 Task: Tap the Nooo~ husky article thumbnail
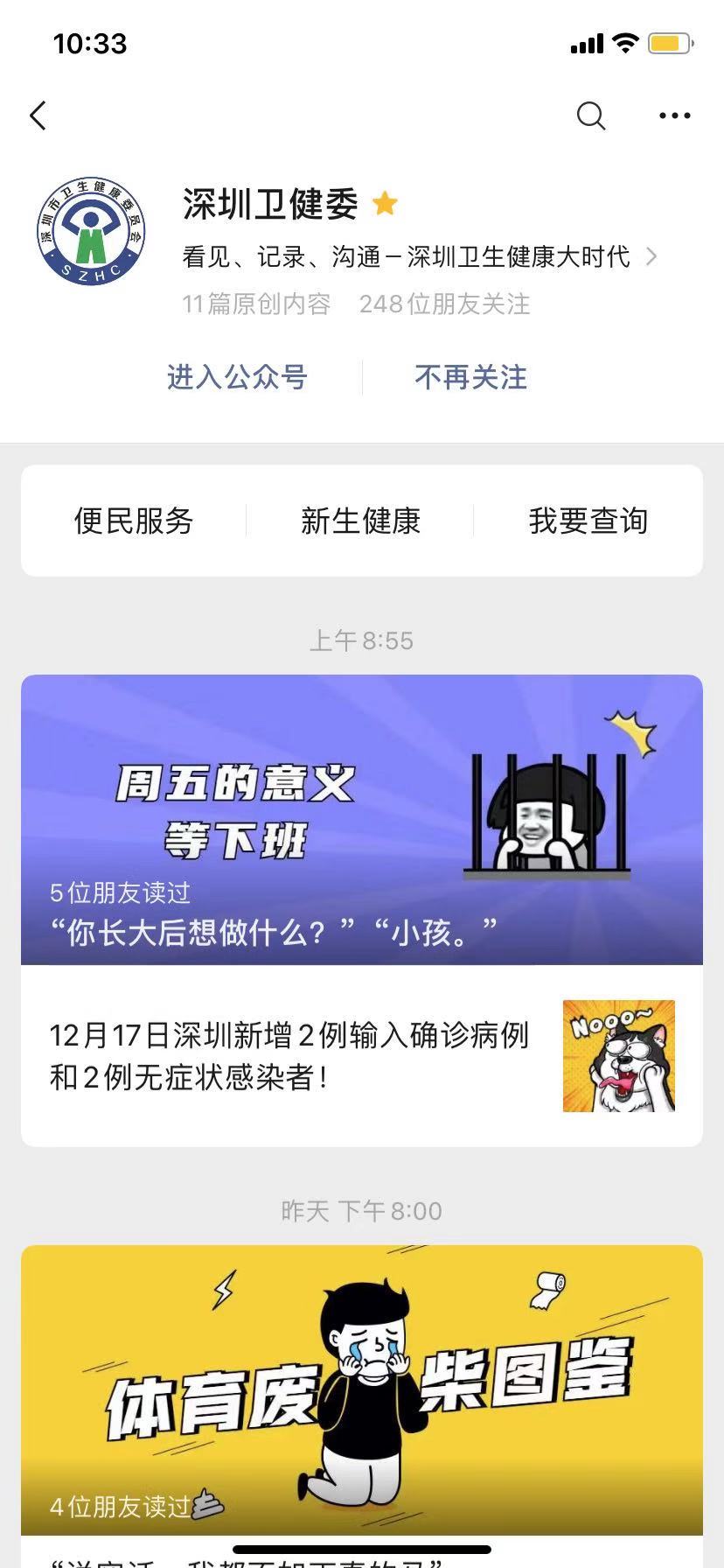point(618,1056)
